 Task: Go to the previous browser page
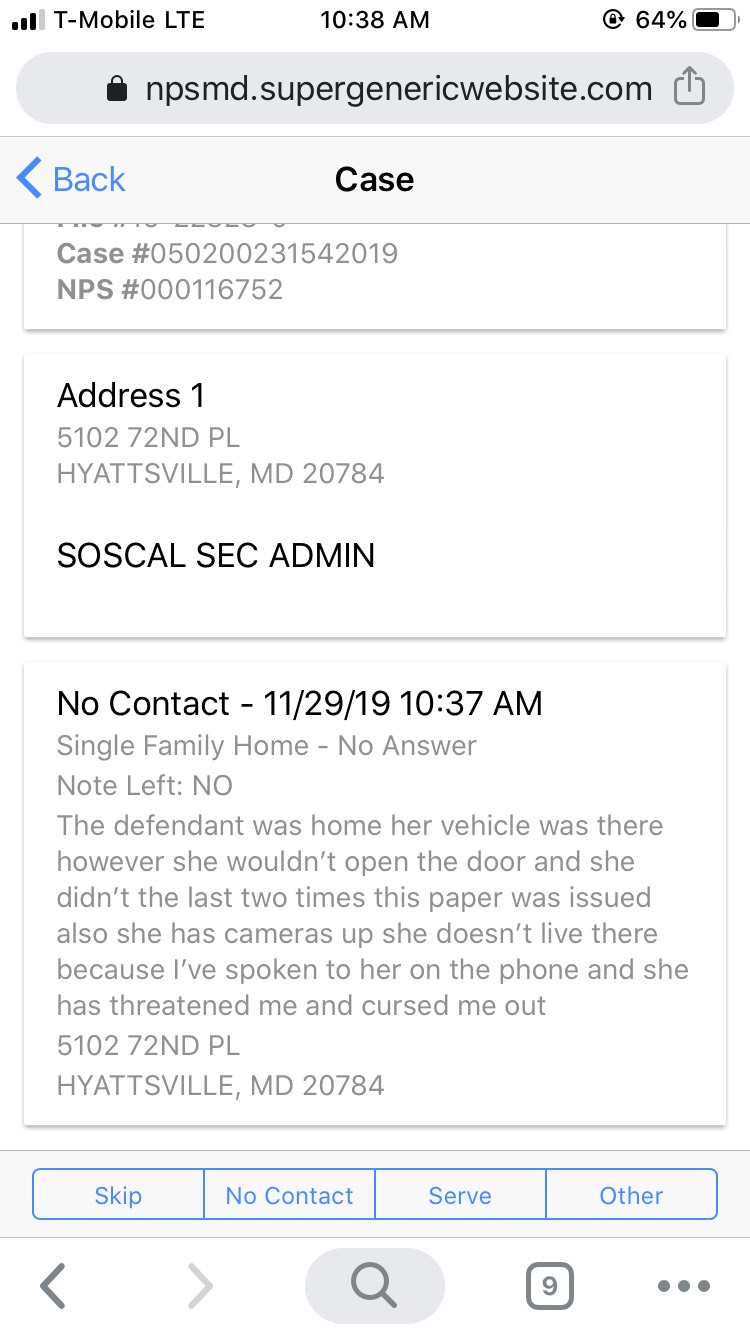[53, 1286]
